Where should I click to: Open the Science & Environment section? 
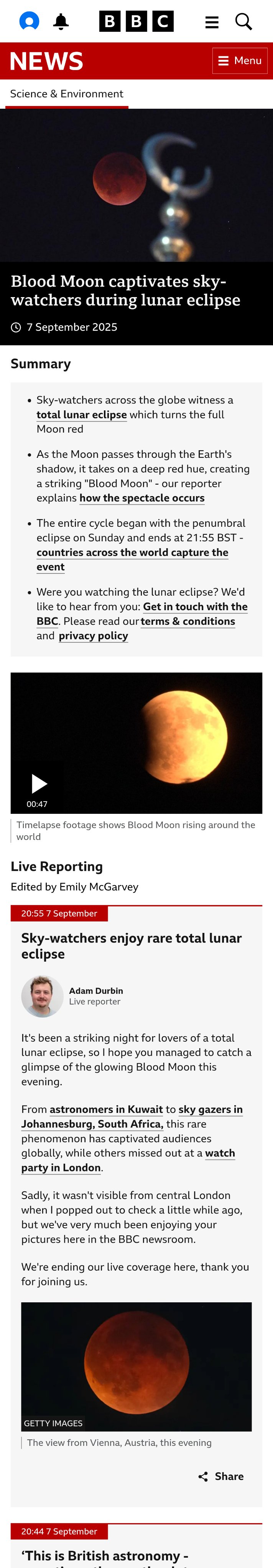click(66, 94)
